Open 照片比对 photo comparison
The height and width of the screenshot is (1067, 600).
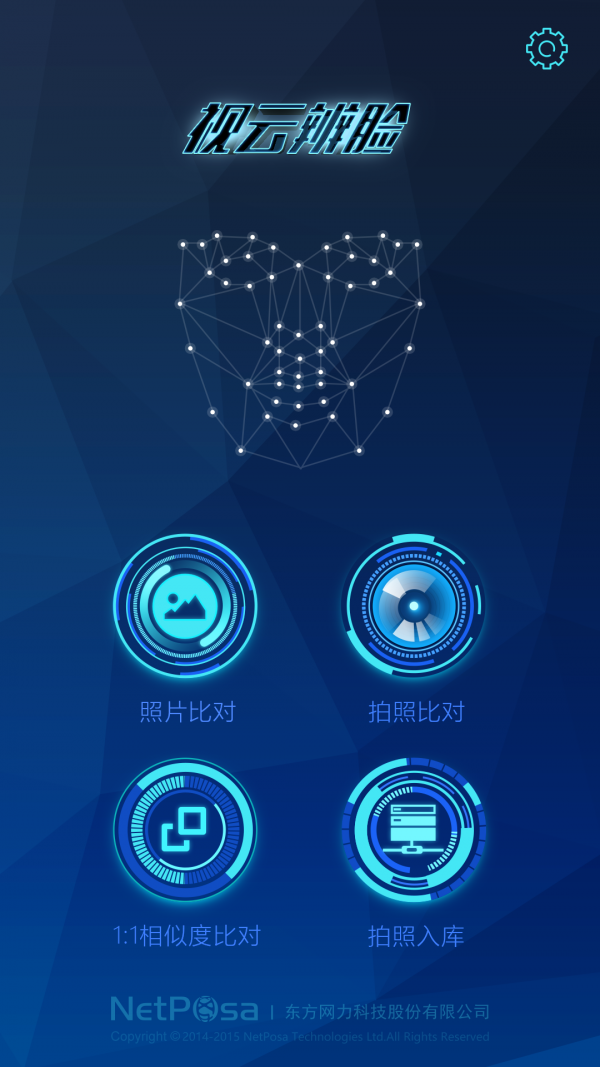186,606
